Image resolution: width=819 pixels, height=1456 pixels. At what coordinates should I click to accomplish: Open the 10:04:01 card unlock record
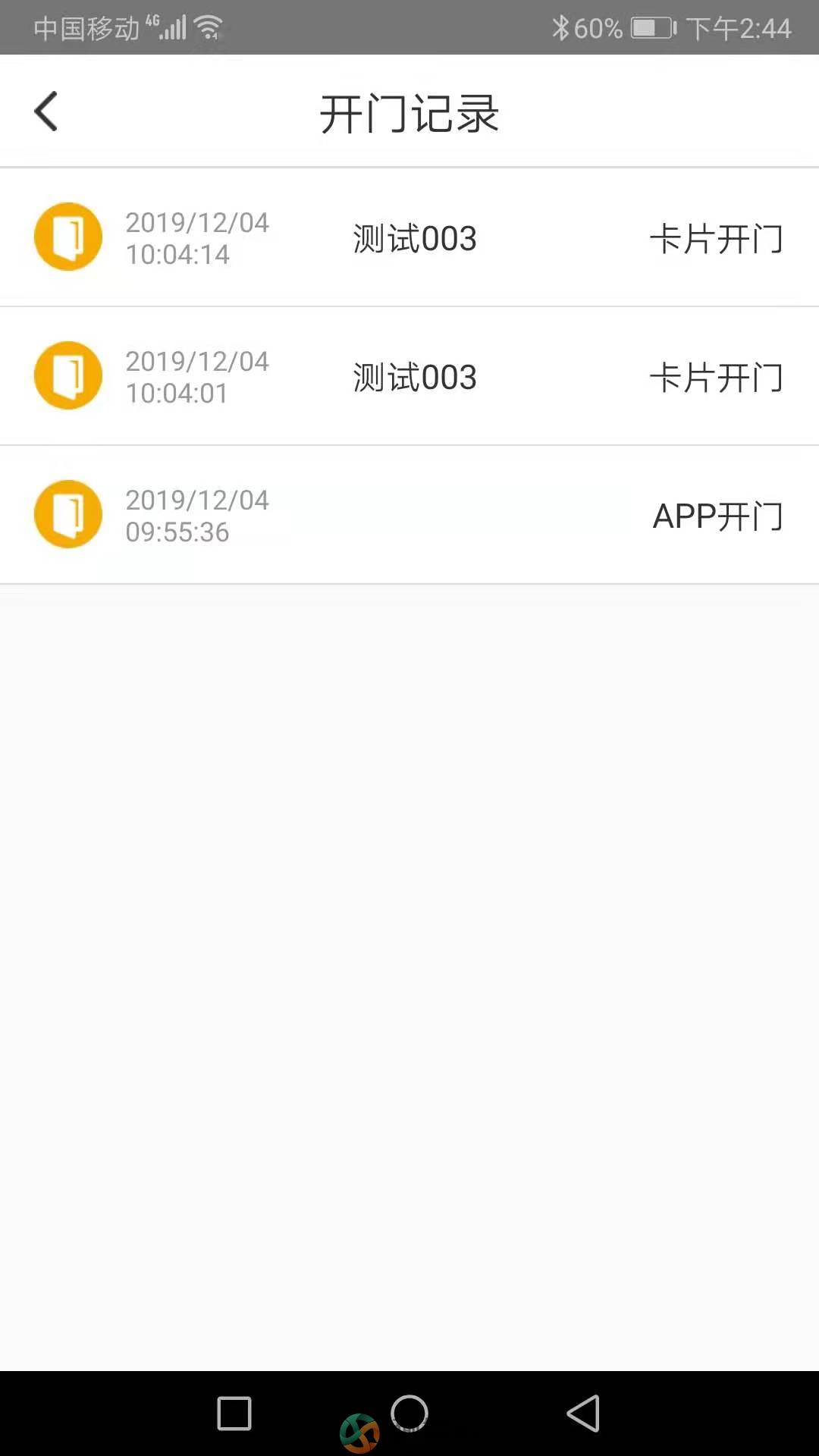[409, 376]
